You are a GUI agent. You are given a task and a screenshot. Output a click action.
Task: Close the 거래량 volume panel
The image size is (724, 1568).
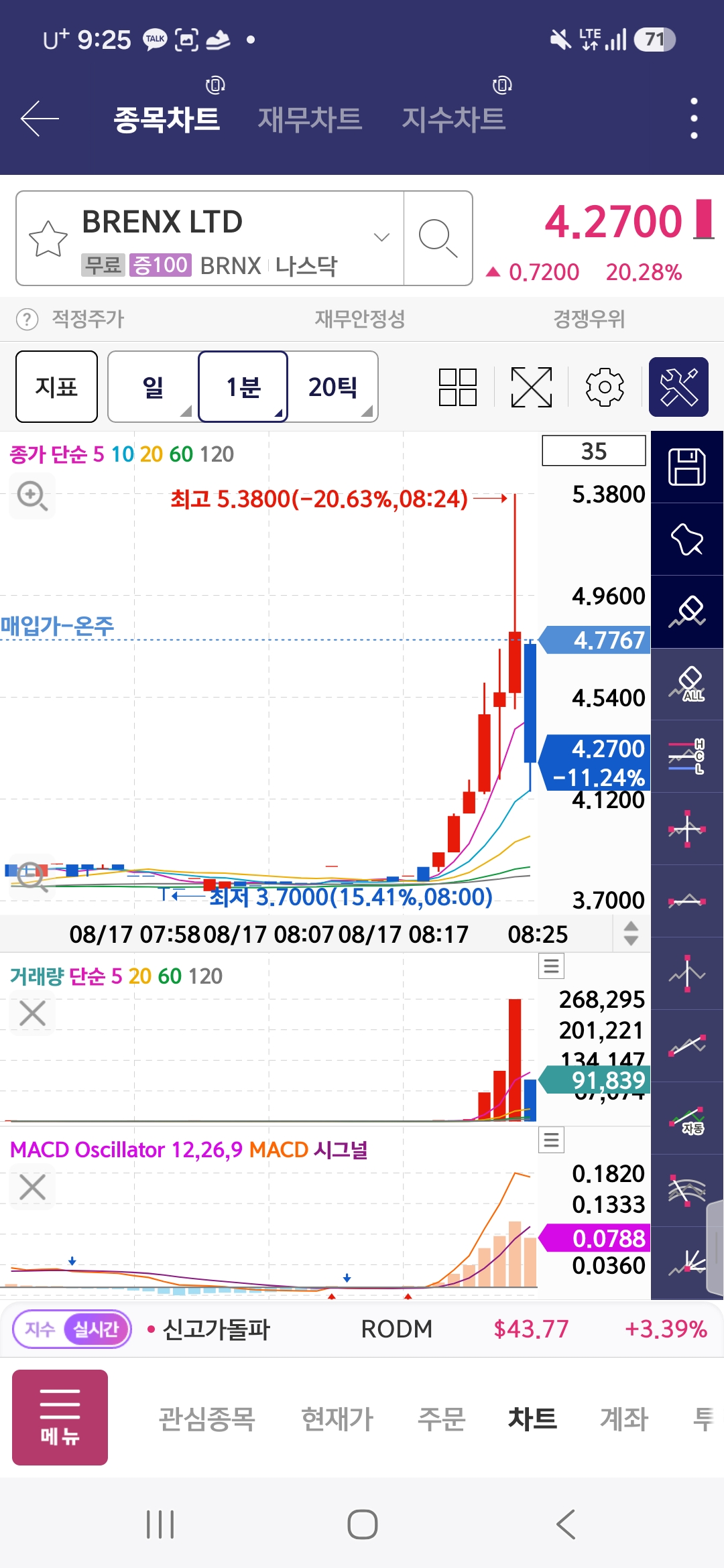[x=32, y=1013]
